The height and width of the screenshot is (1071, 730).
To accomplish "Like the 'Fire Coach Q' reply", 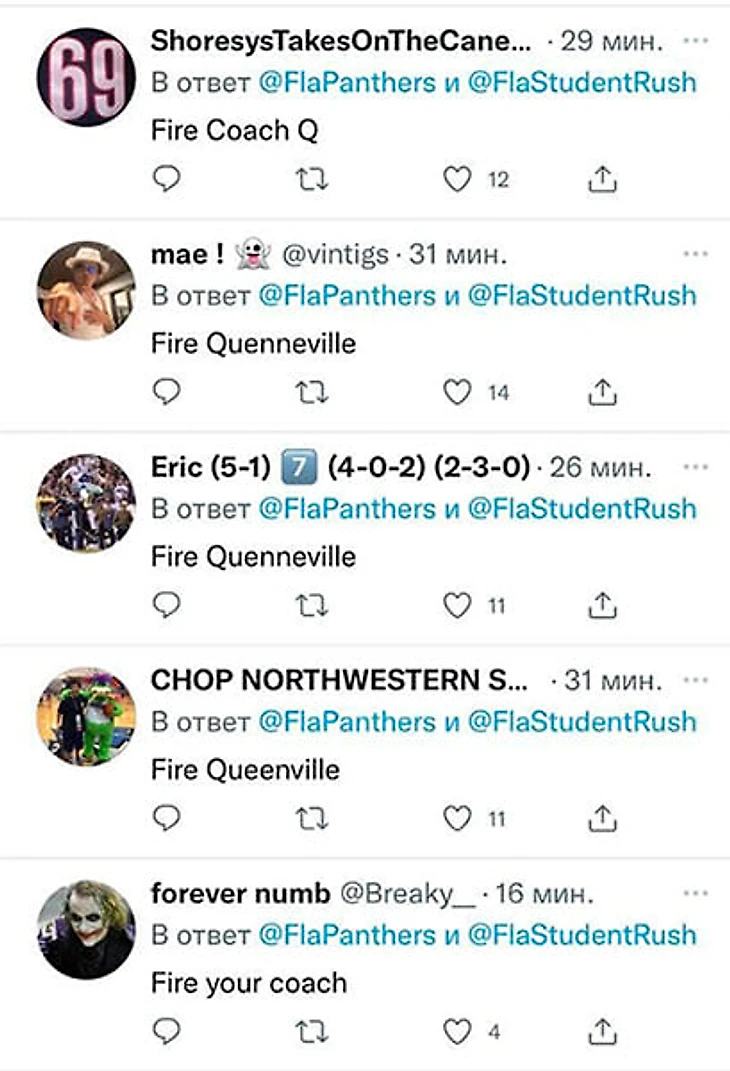I will pyautogui.click(x=457, y=180).
